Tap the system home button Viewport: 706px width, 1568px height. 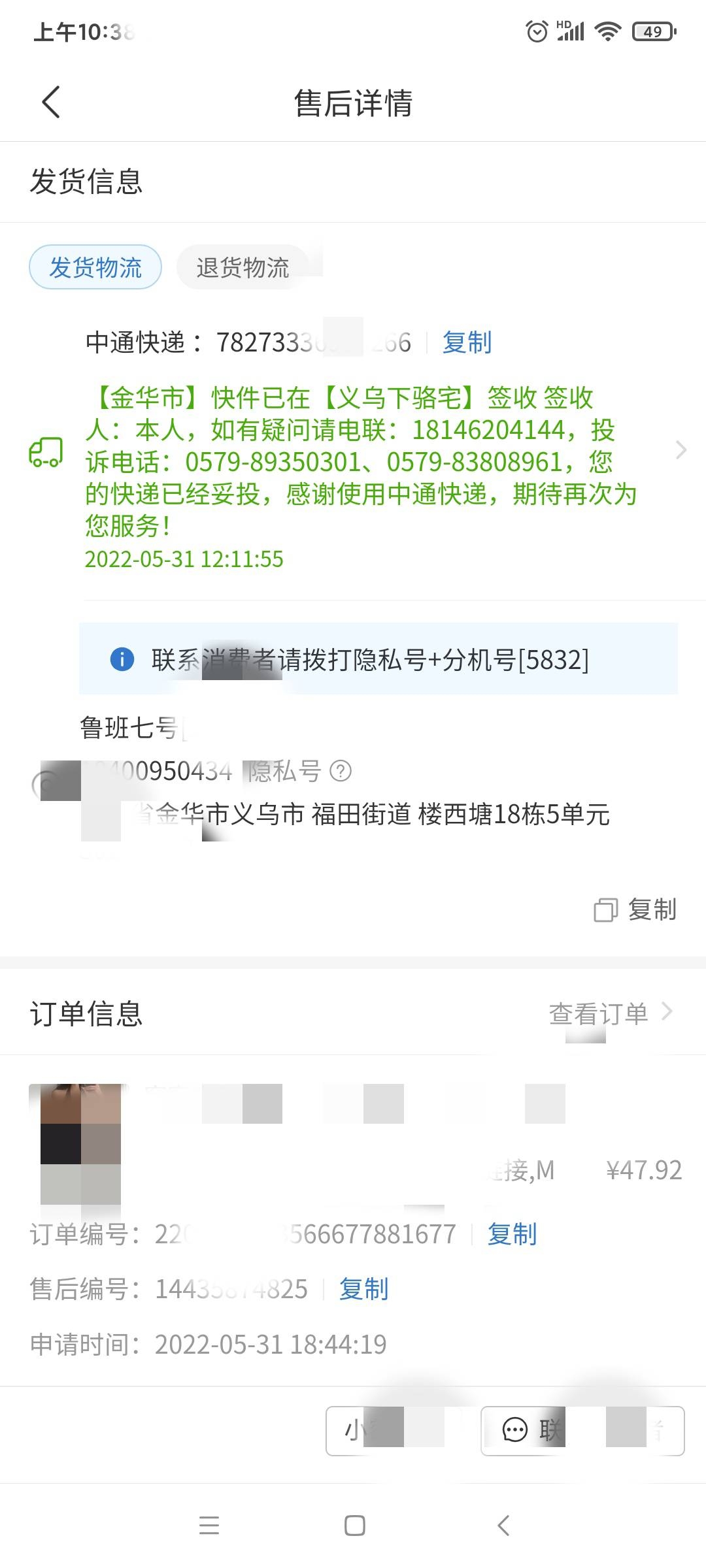click(x=354, y=1526)
